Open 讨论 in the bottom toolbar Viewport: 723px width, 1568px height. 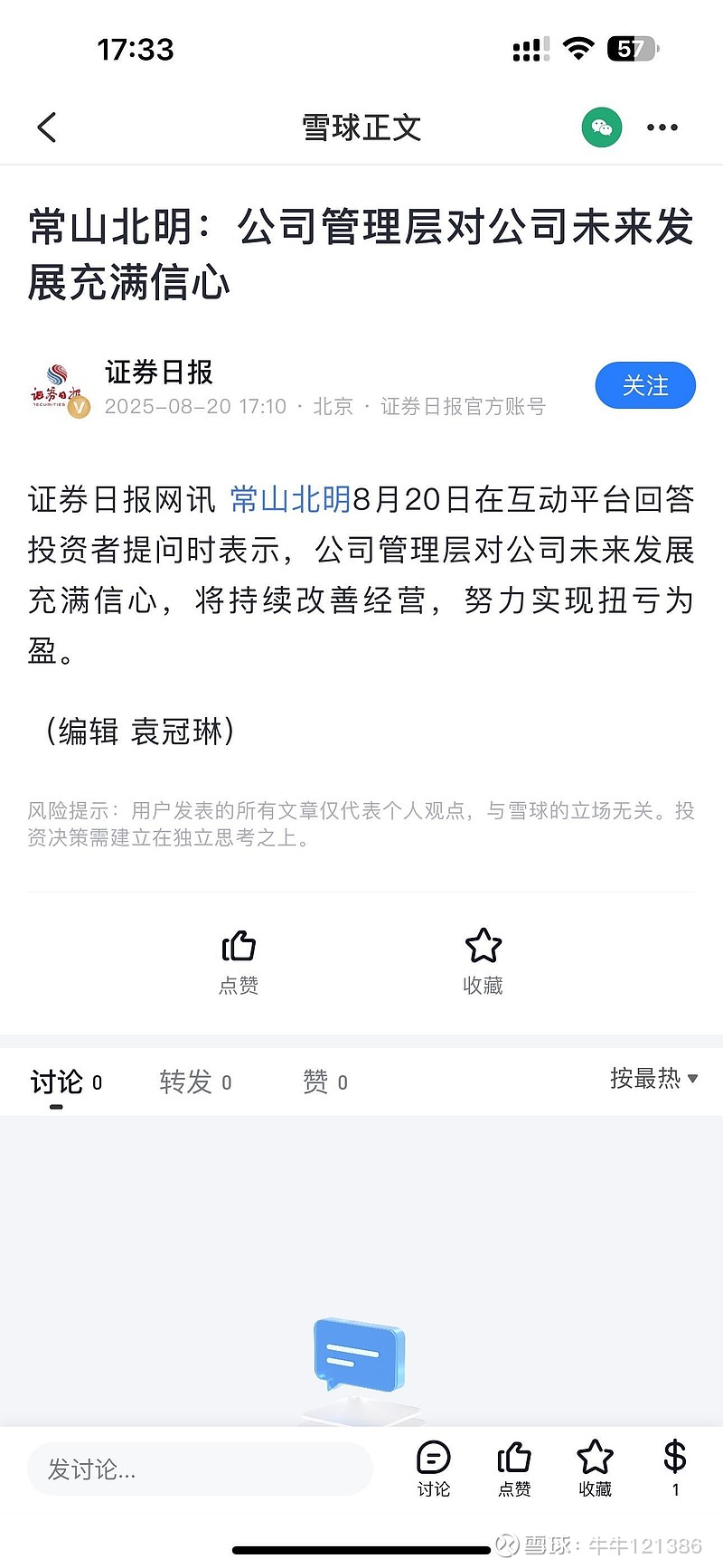pos(434,1469)
